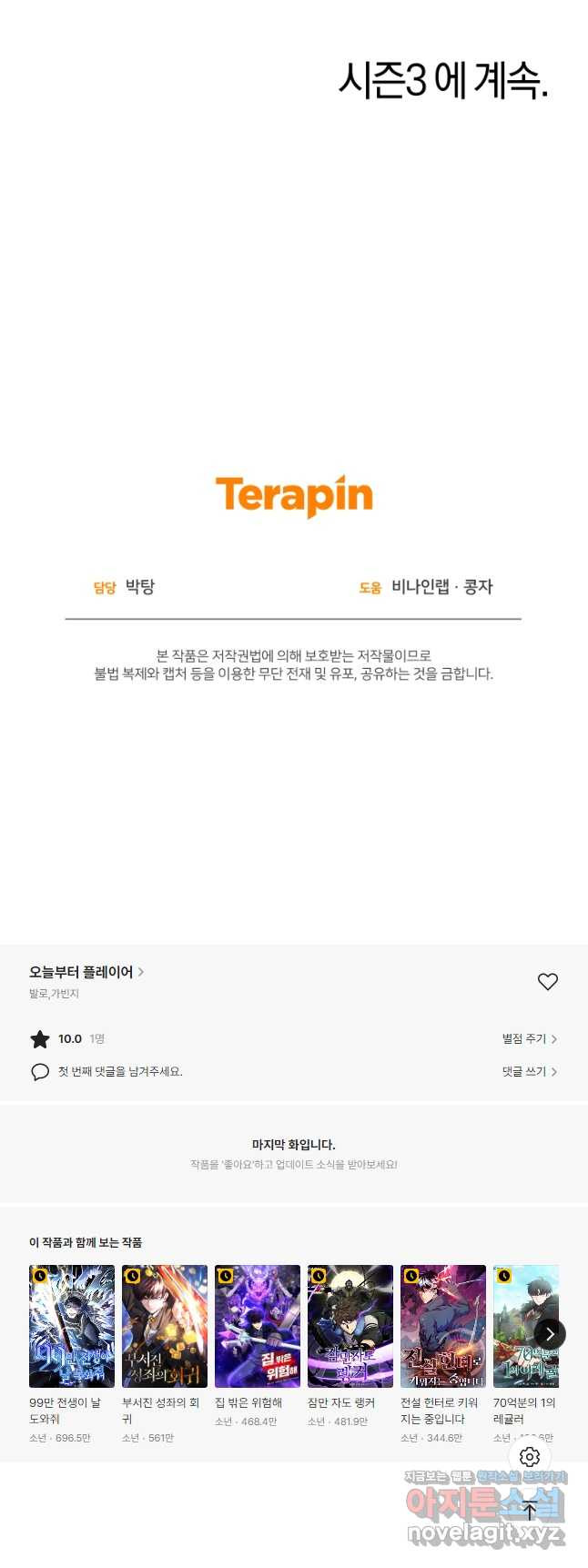Image resolution: width=588 pixels, height=1568 pixels.
Task: Open the 오늘부터 플레이어 series page
Action: point(86,972)
